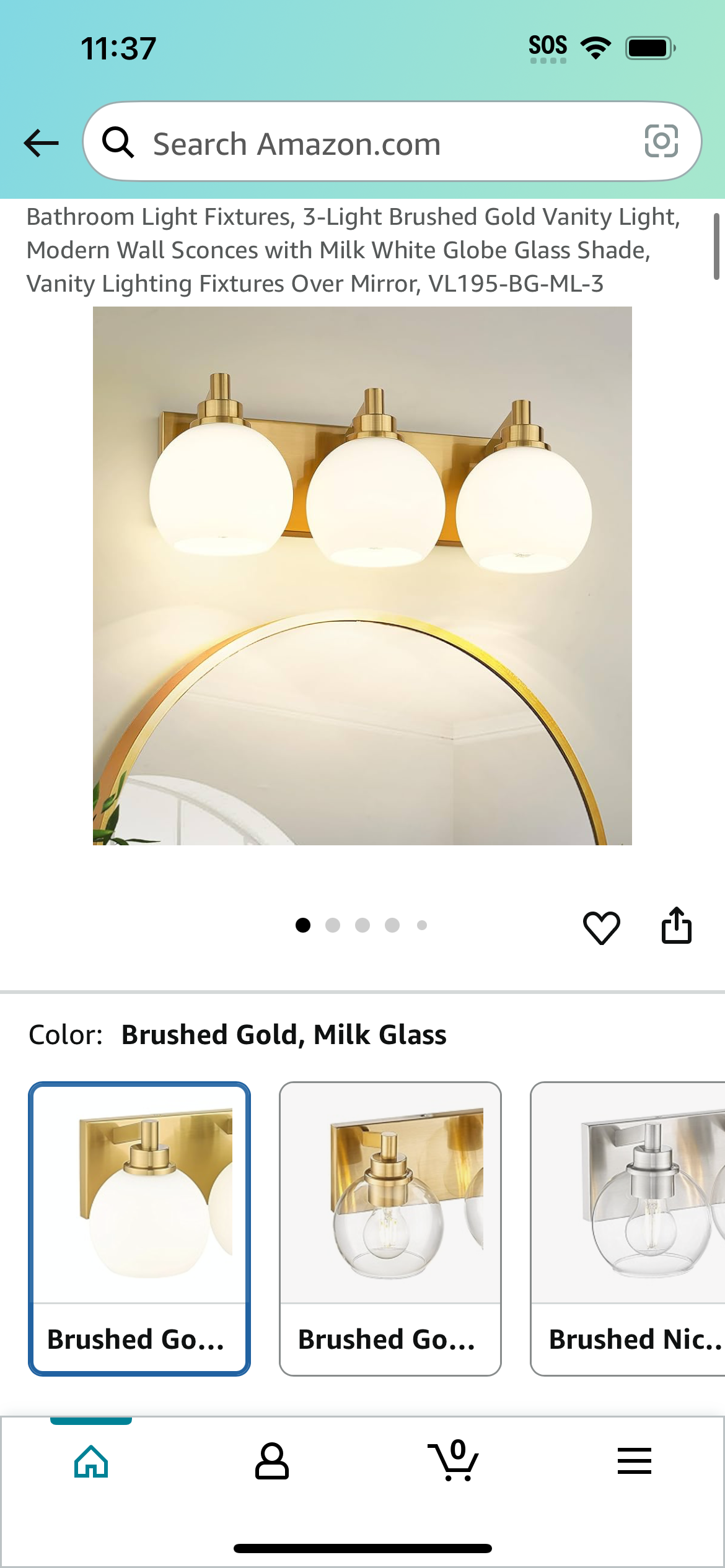Add item to list with heart icon
The image size is (725, 1568).
pyautogui.click(x=601, y=926)
